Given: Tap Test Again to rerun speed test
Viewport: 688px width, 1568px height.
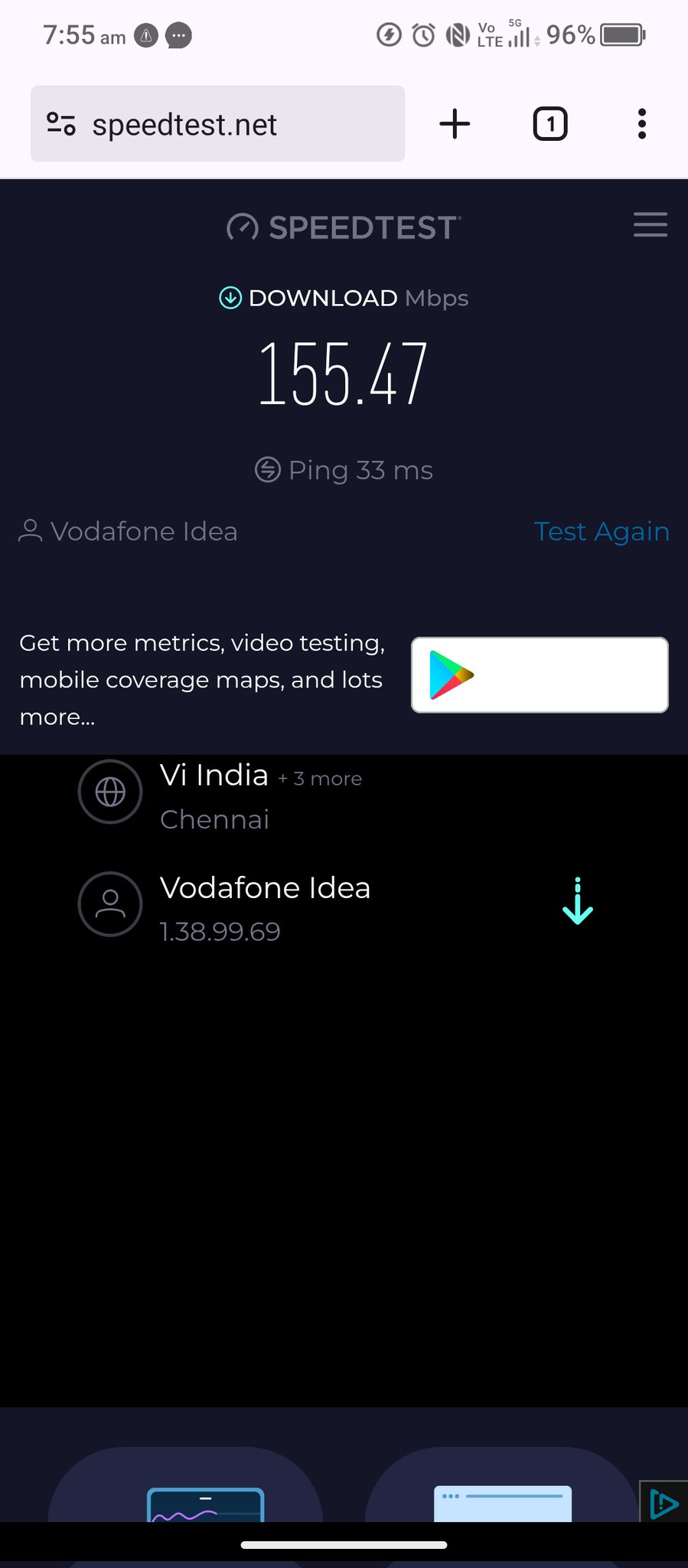Looking at the screenshot, I should 602,531.
